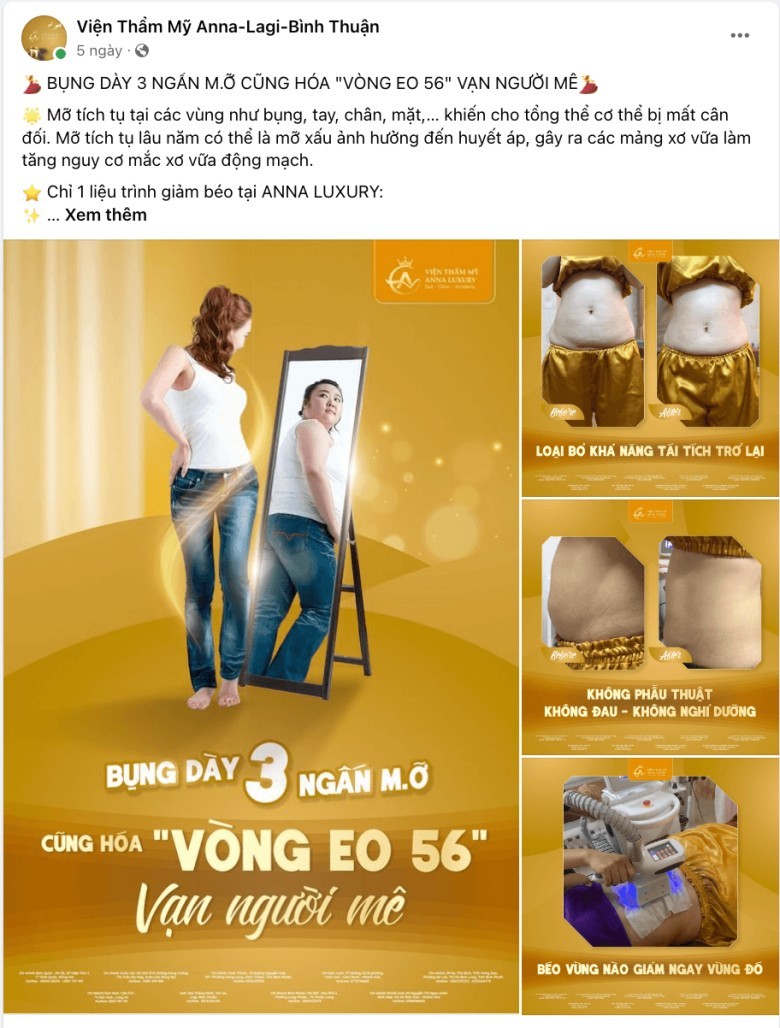Open the post's three-dot options menu
The width and height of the screenshot is (780, 1028).
coord(739,35)
